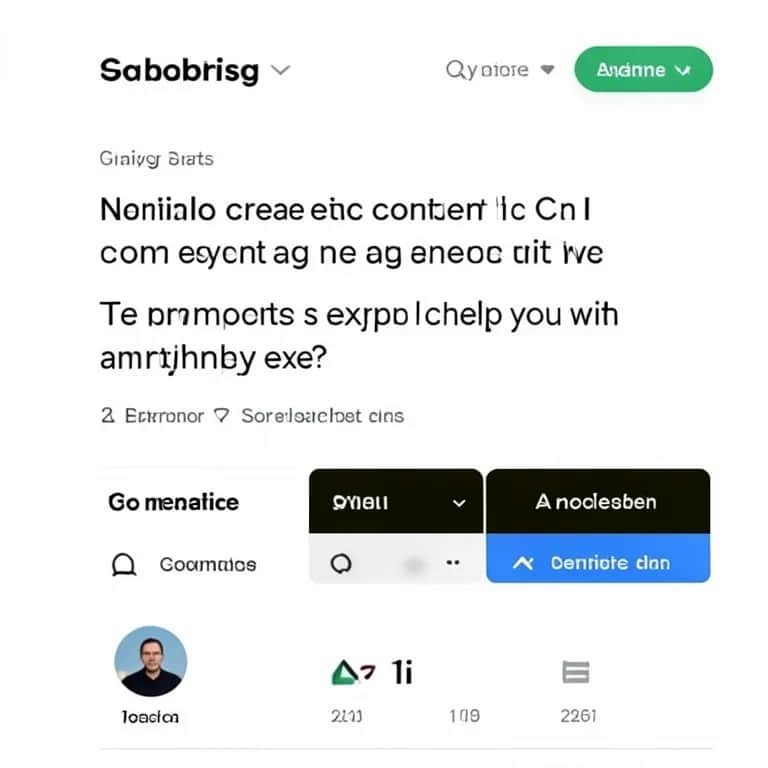Tap the blue Dentiote dnn button

pyautogui.click(x=598, y=563)
